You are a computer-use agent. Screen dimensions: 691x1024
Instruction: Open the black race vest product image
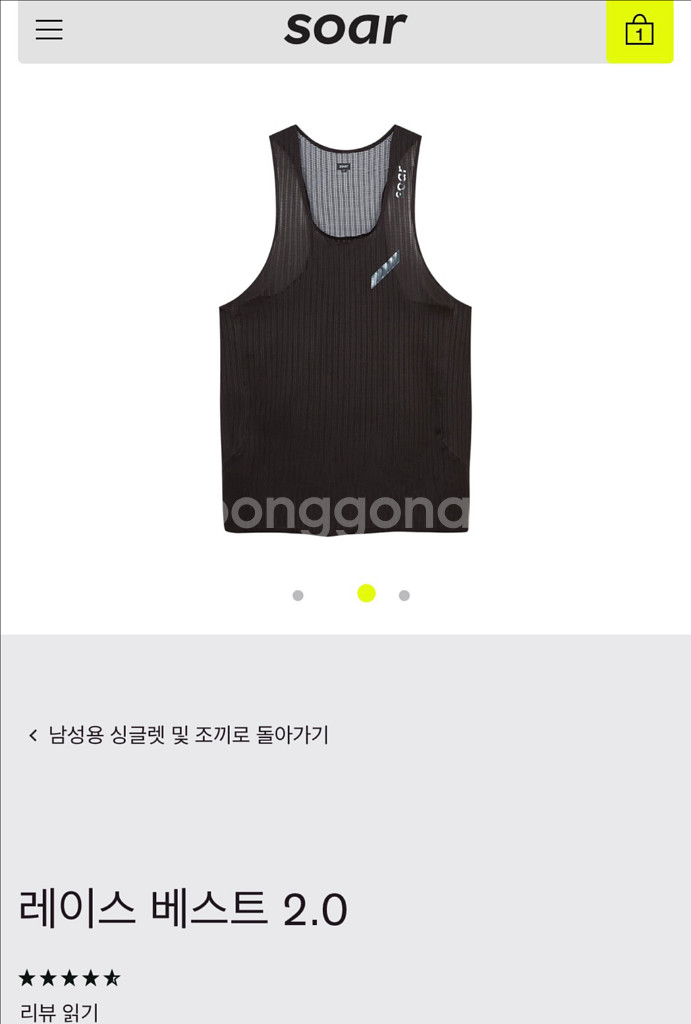(x=345, y=330)
